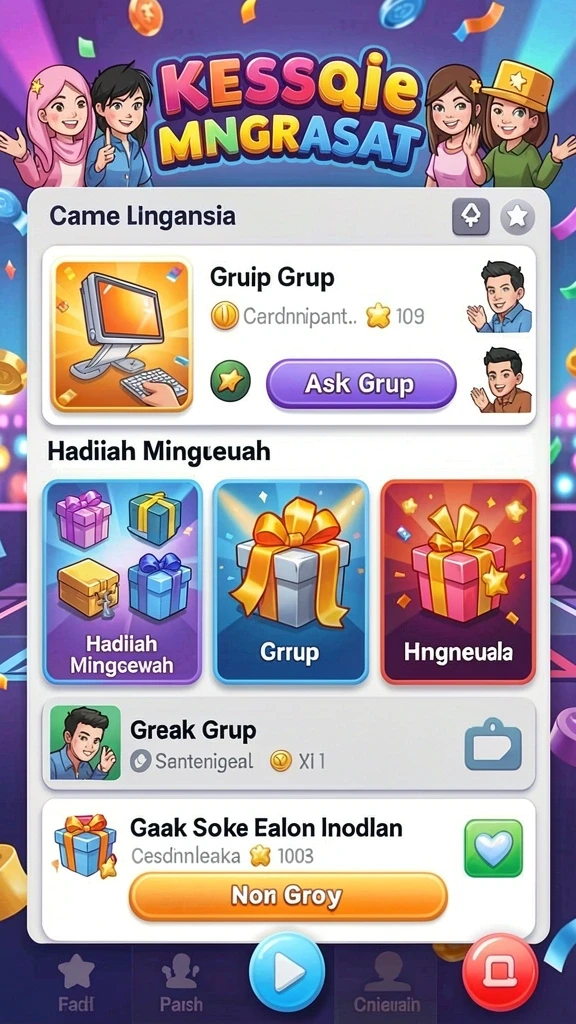Open the Hadiiah Mingcewah gift card
This screenshot has height=1024, width=576.
tap(122, 582)
